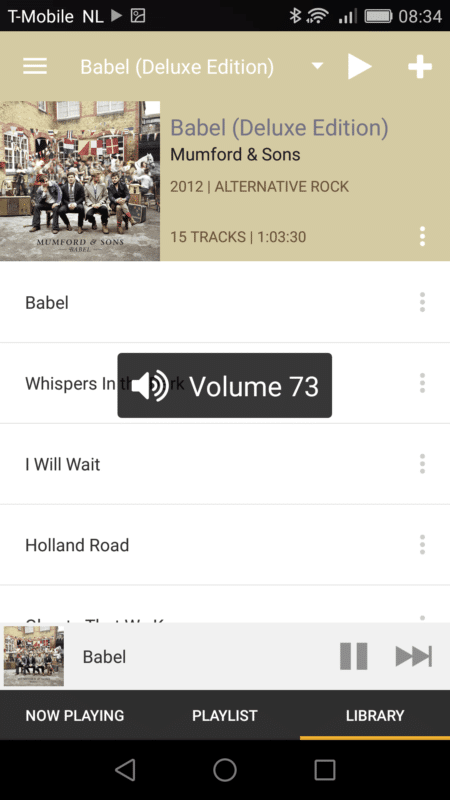Open options for Whispers In The Dark

pyautogui.click(x=422, y=383)
